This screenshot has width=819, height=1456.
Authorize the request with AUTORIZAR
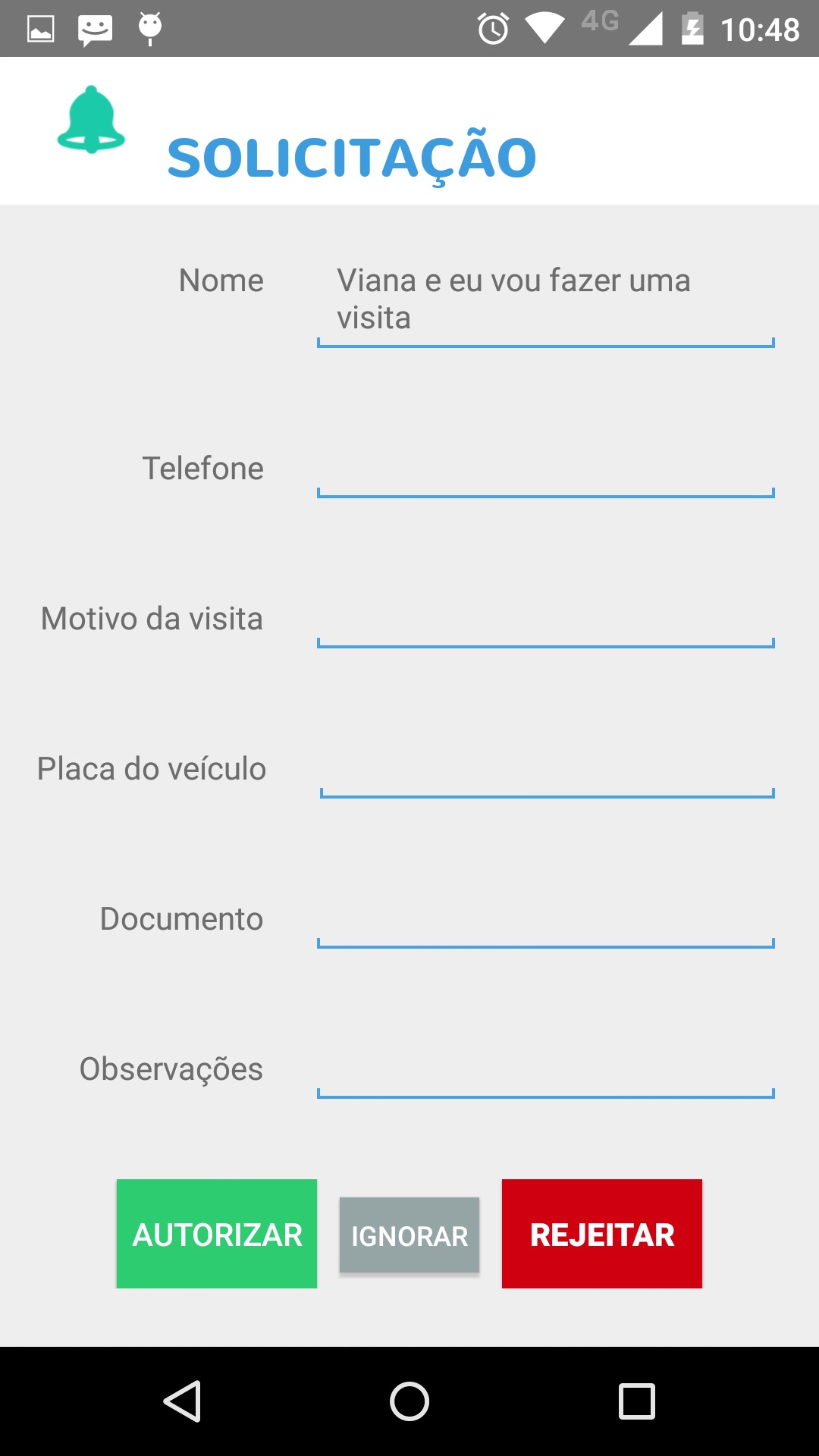coord(217,1234)
